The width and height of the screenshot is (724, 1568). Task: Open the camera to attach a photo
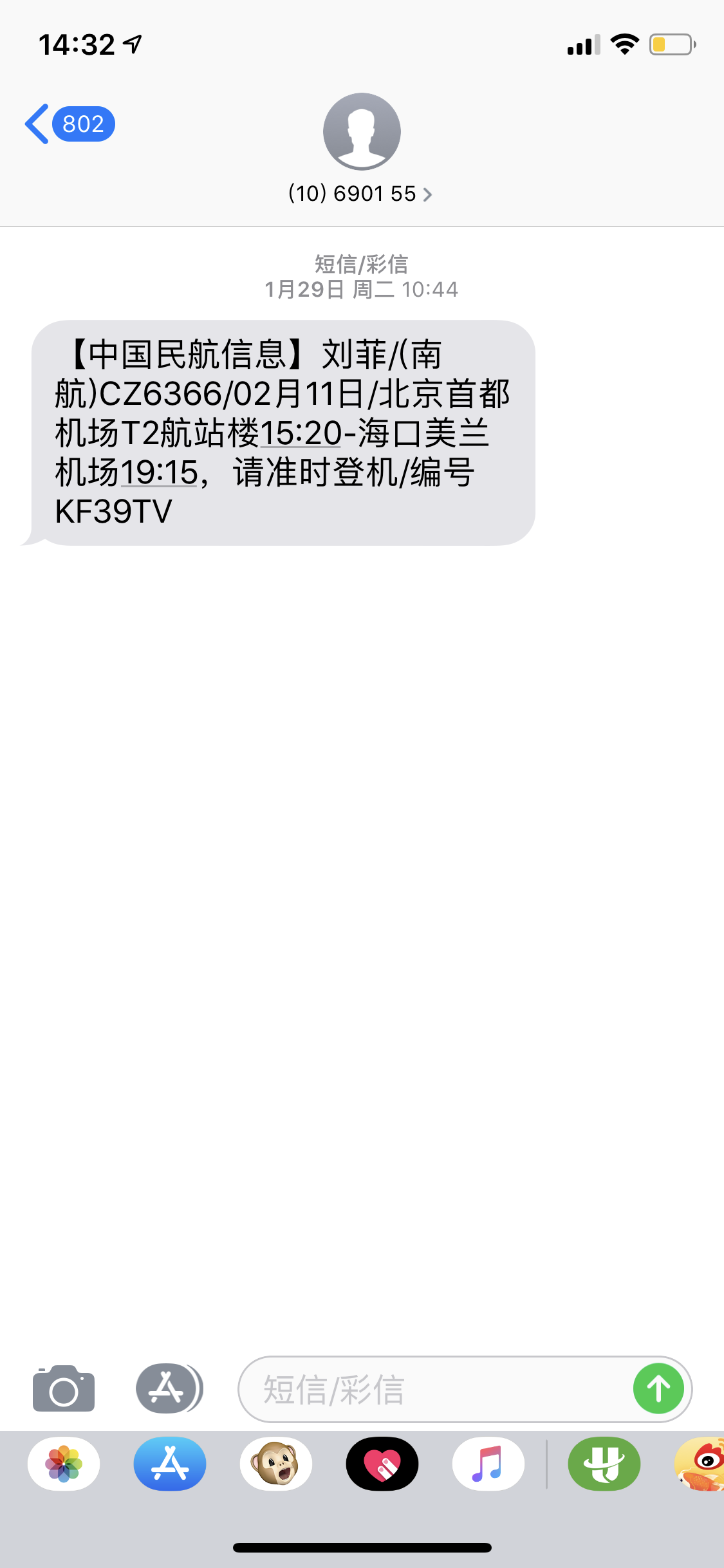pos(63,1389)
